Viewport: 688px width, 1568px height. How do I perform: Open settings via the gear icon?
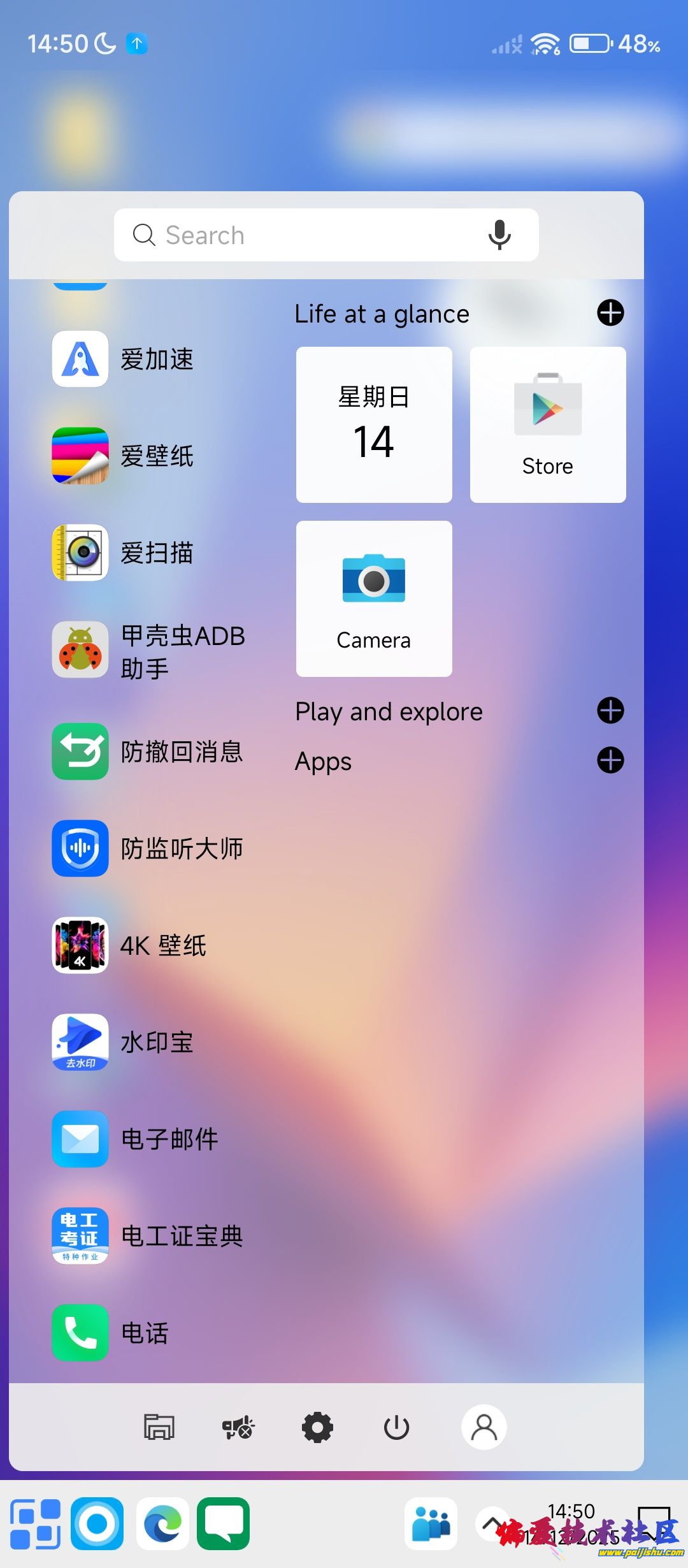pos(317,1427)
